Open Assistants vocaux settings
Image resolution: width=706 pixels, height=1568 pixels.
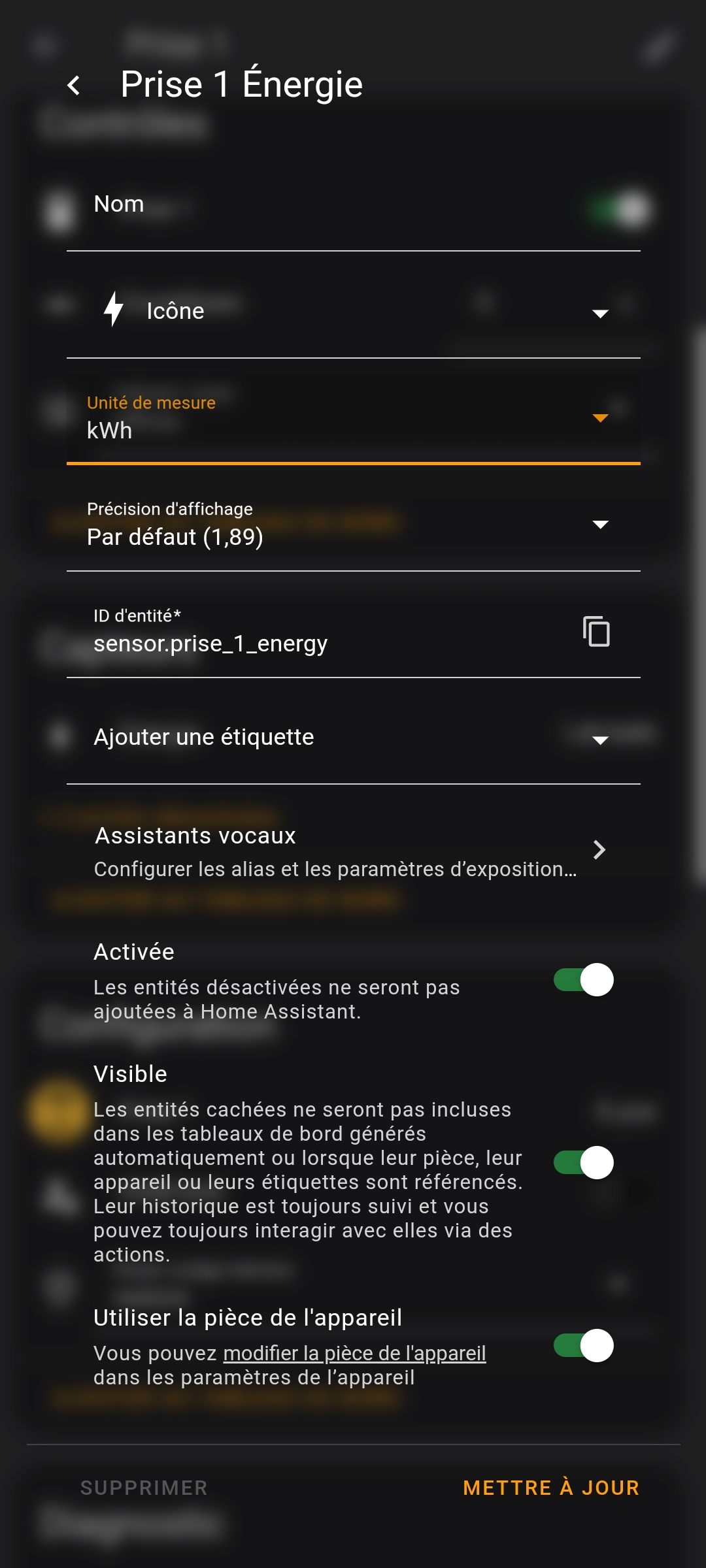353,851
